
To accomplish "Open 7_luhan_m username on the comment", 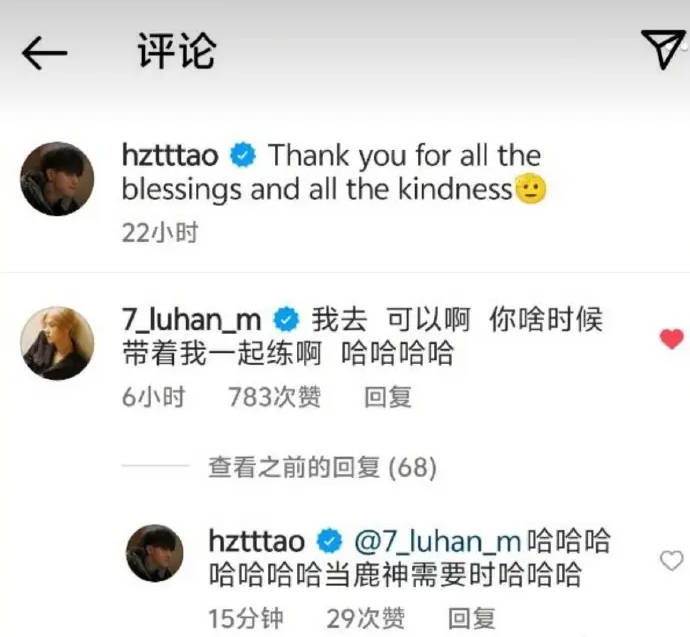I will pos(191,320).
